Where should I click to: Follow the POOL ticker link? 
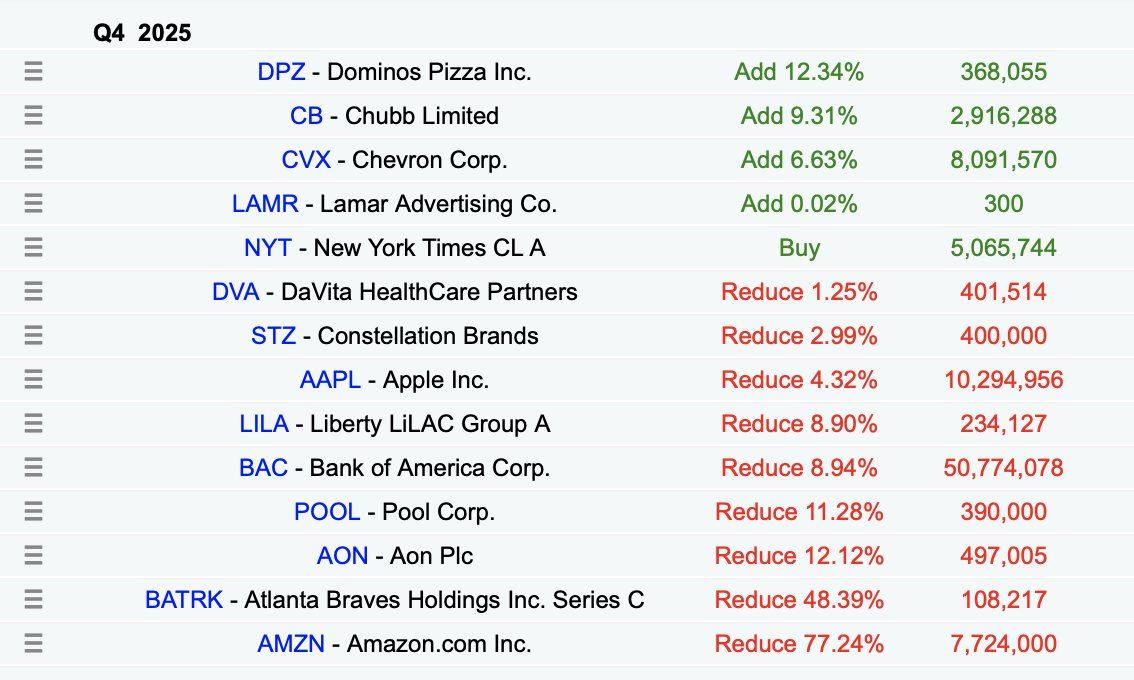(327, 512)
